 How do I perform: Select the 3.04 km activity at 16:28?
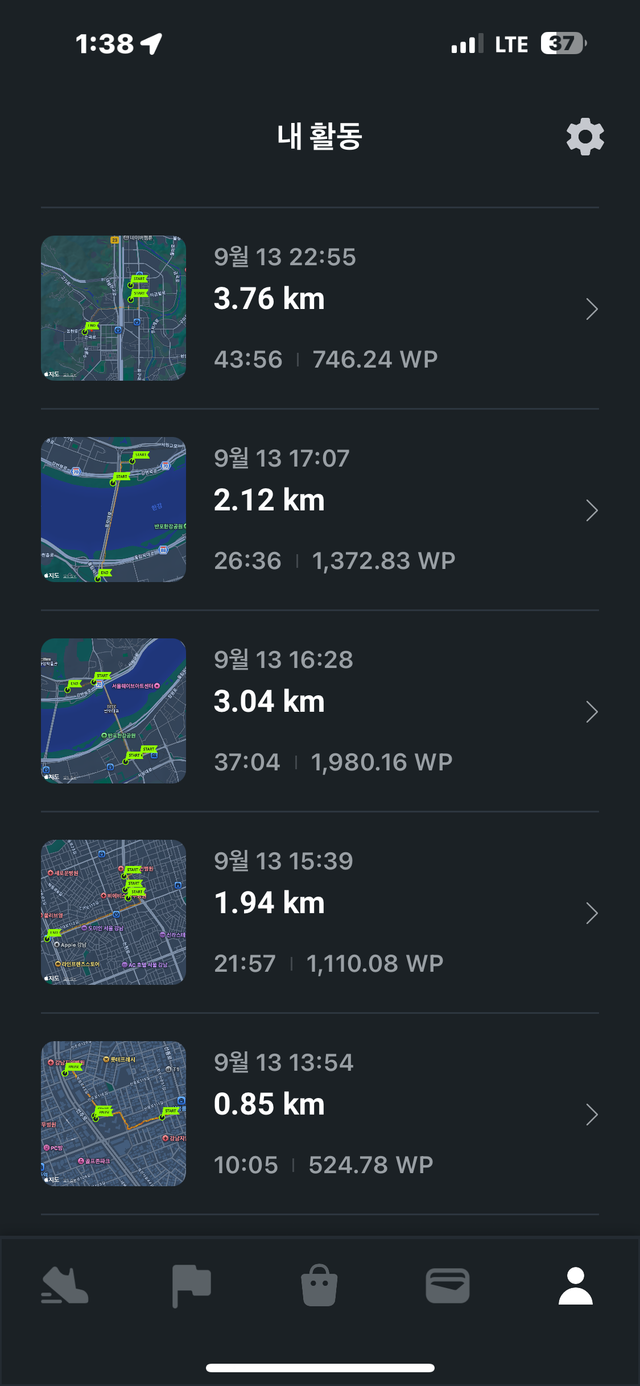320,711
